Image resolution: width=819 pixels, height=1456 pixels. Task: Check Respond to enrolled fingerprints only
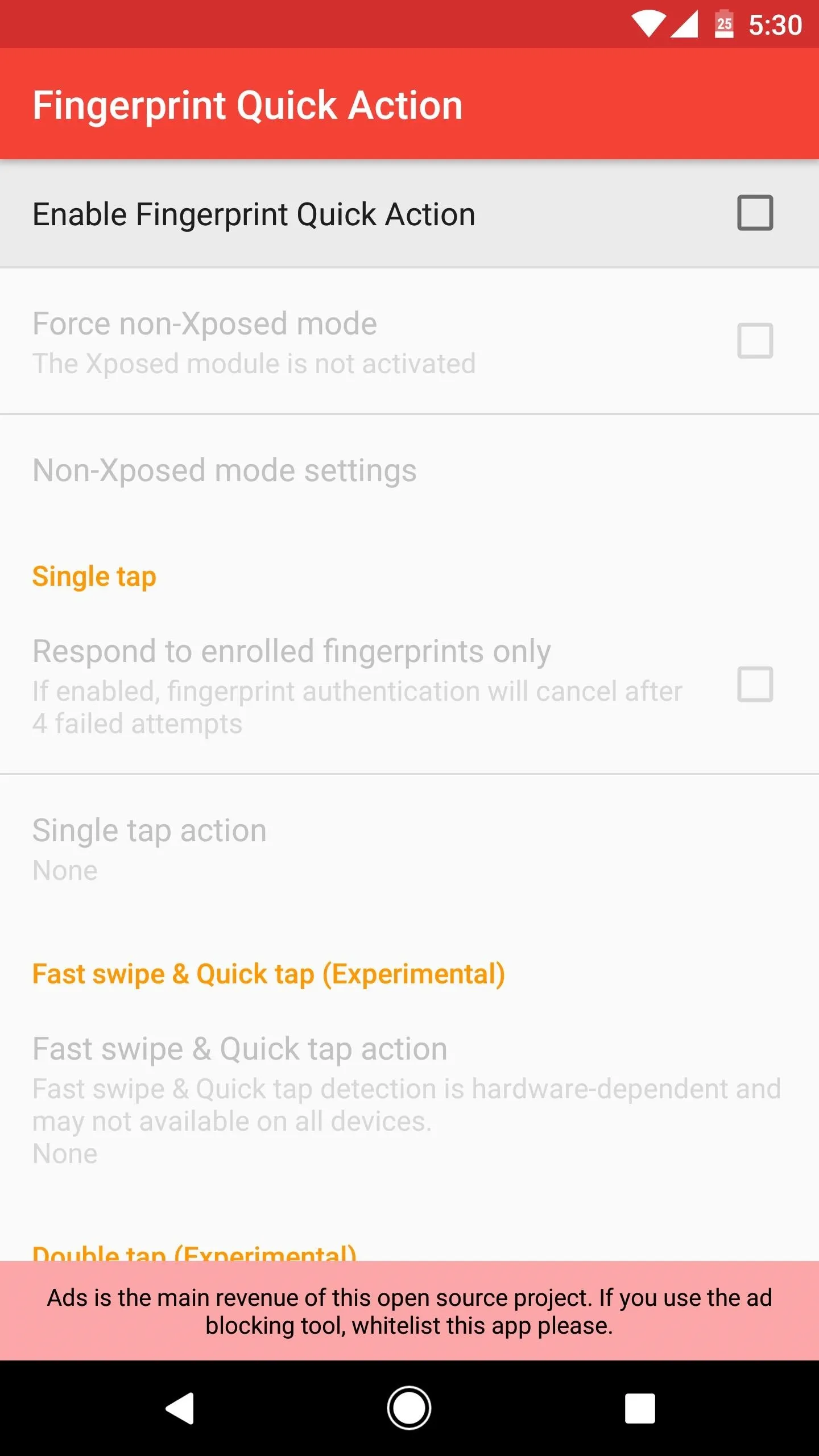[755, 684]
